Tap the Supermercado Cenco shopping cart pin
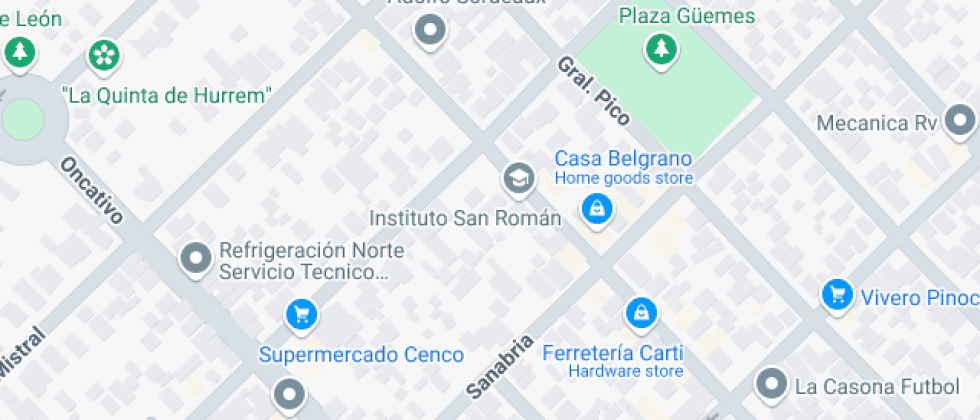The image size is (980, 420). click(x=301, y=315)
